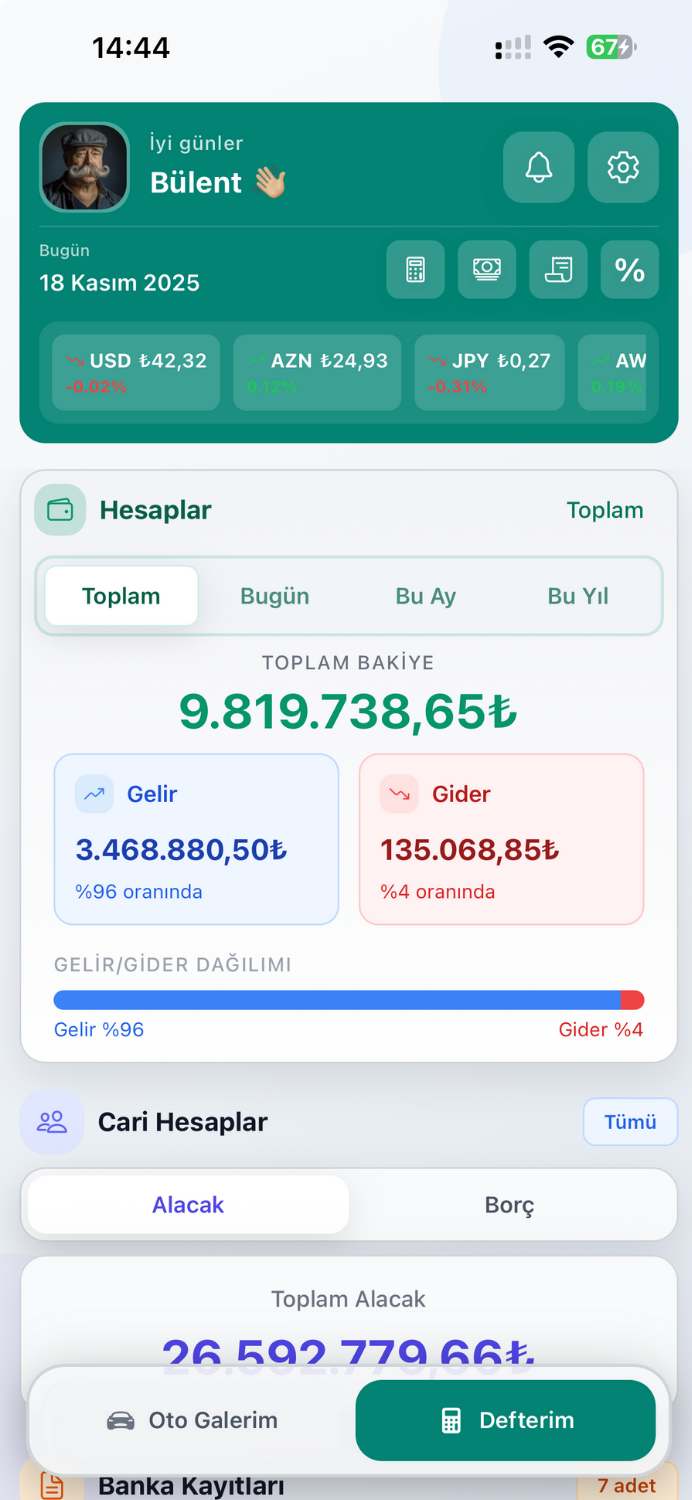Open the Defterim section
Viewport: 692px width, 1500px height.
[506, 1421]
